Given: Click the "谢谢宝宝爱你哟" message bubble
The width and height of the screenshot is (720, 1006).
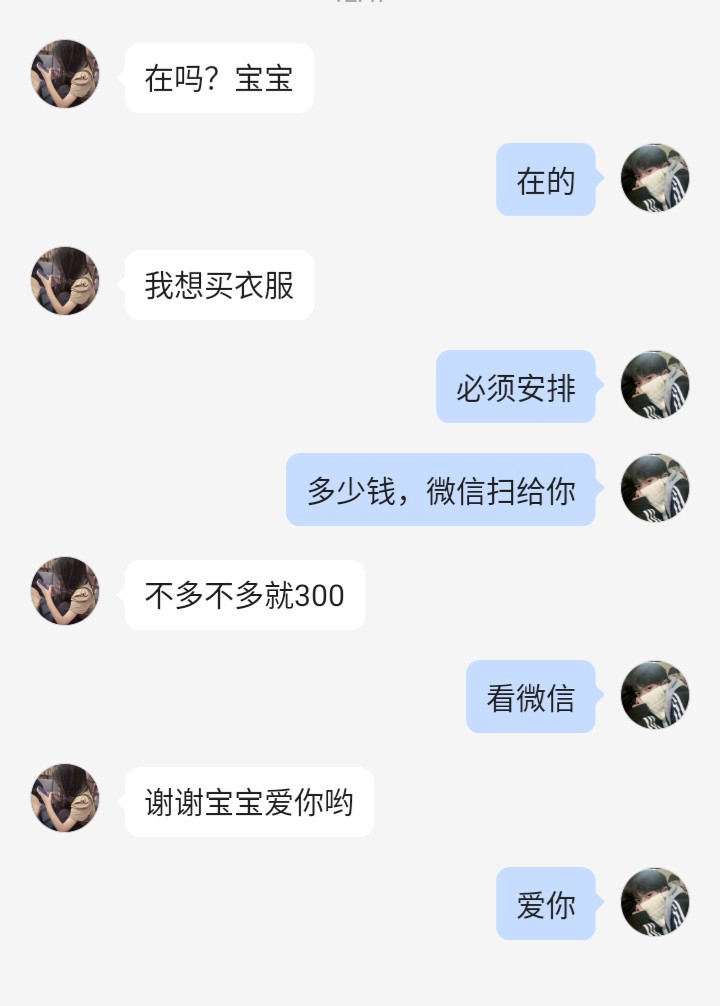Looking at the screenshot, I should pos(248,800).
